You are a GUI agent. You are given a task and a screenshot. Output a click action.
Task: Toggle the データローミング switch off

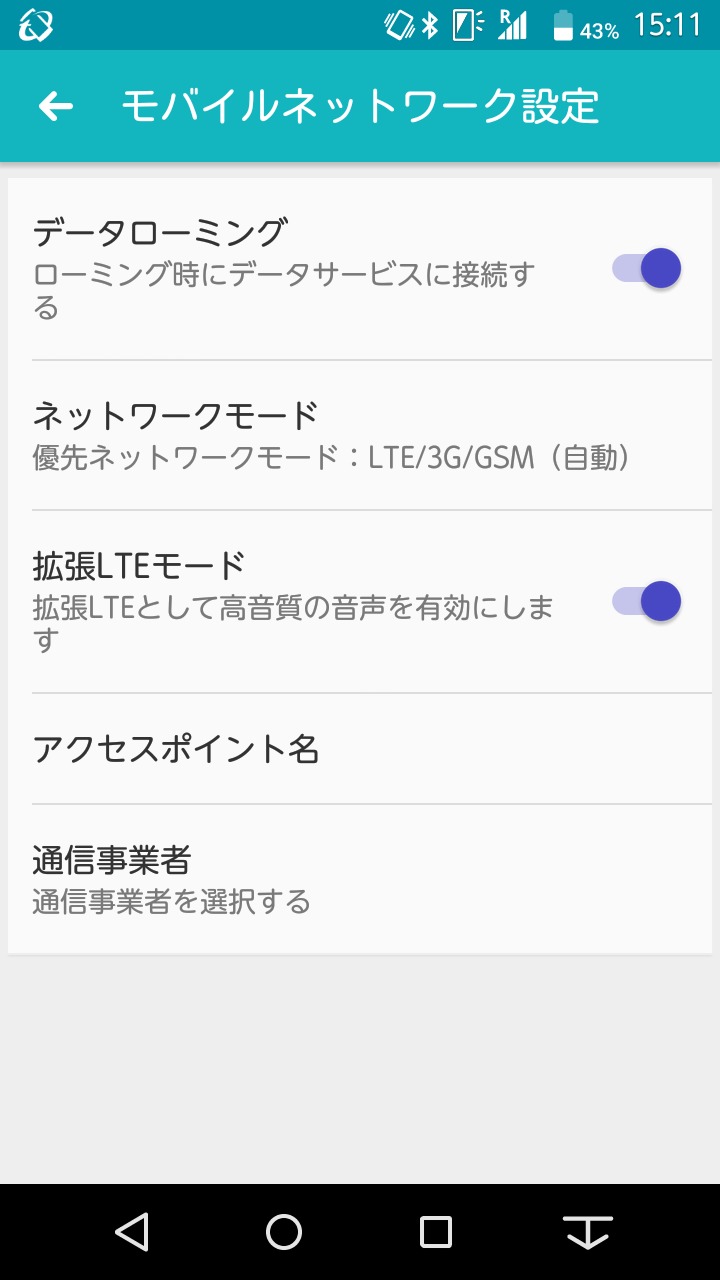coord(647,269)
